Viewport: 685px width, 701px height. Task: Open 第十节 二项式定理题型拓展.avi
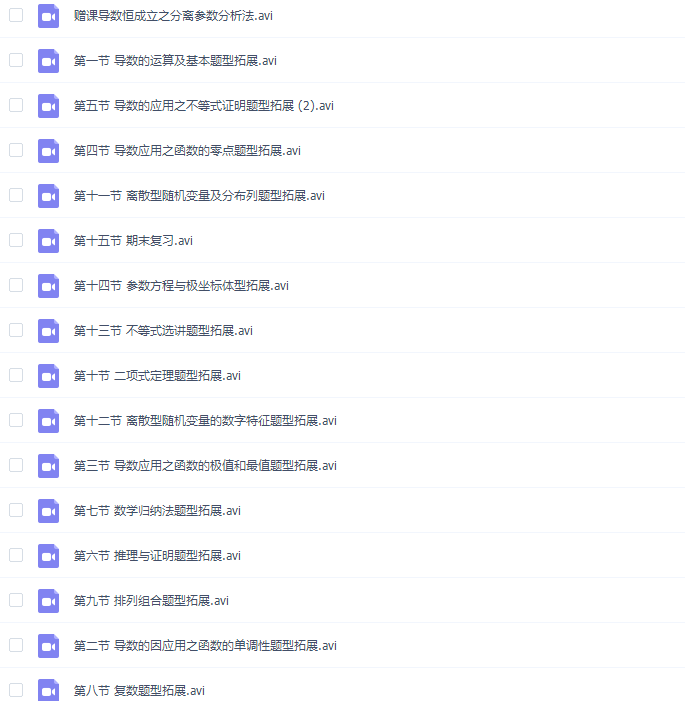tap(157, 376)
